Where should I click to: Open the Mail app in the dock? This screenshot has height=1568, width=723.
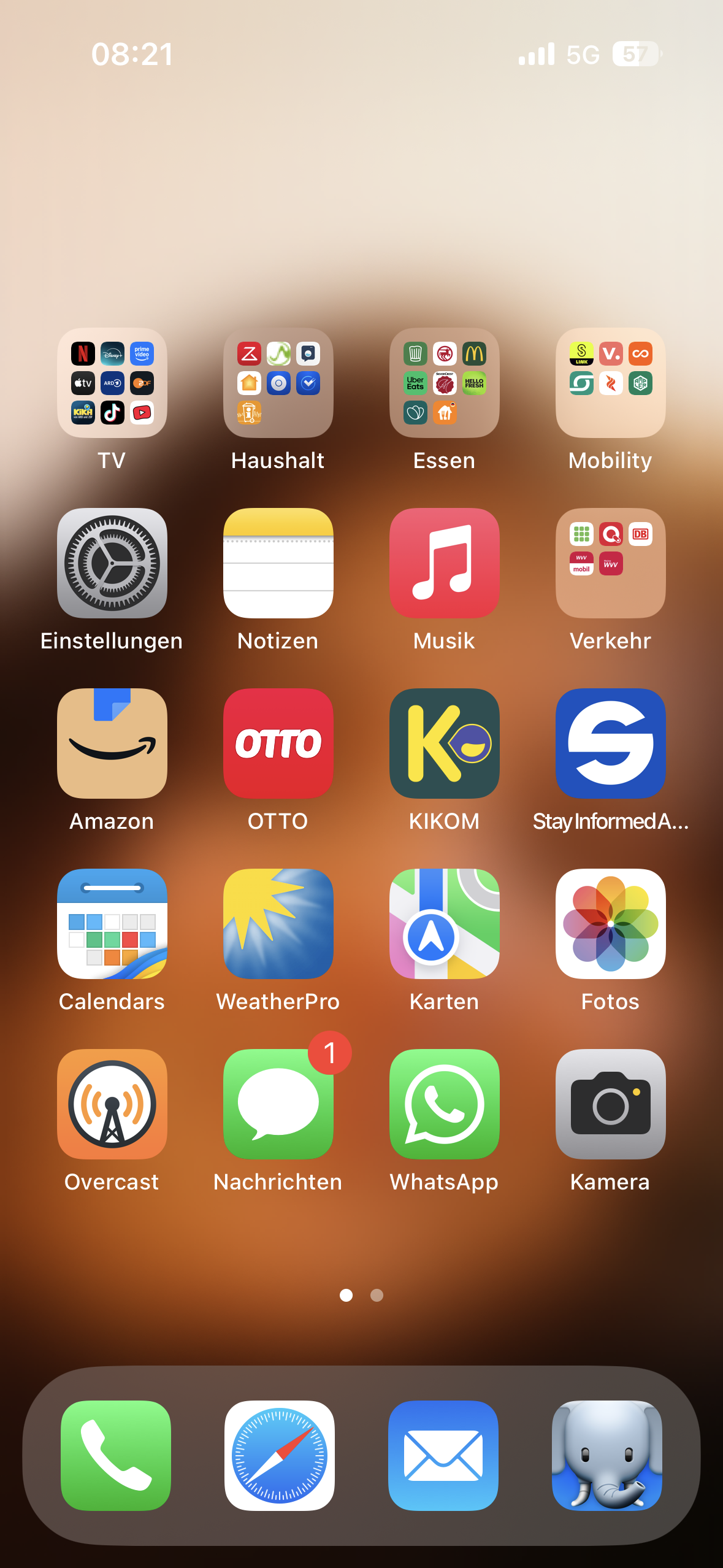pos(443,1456)
